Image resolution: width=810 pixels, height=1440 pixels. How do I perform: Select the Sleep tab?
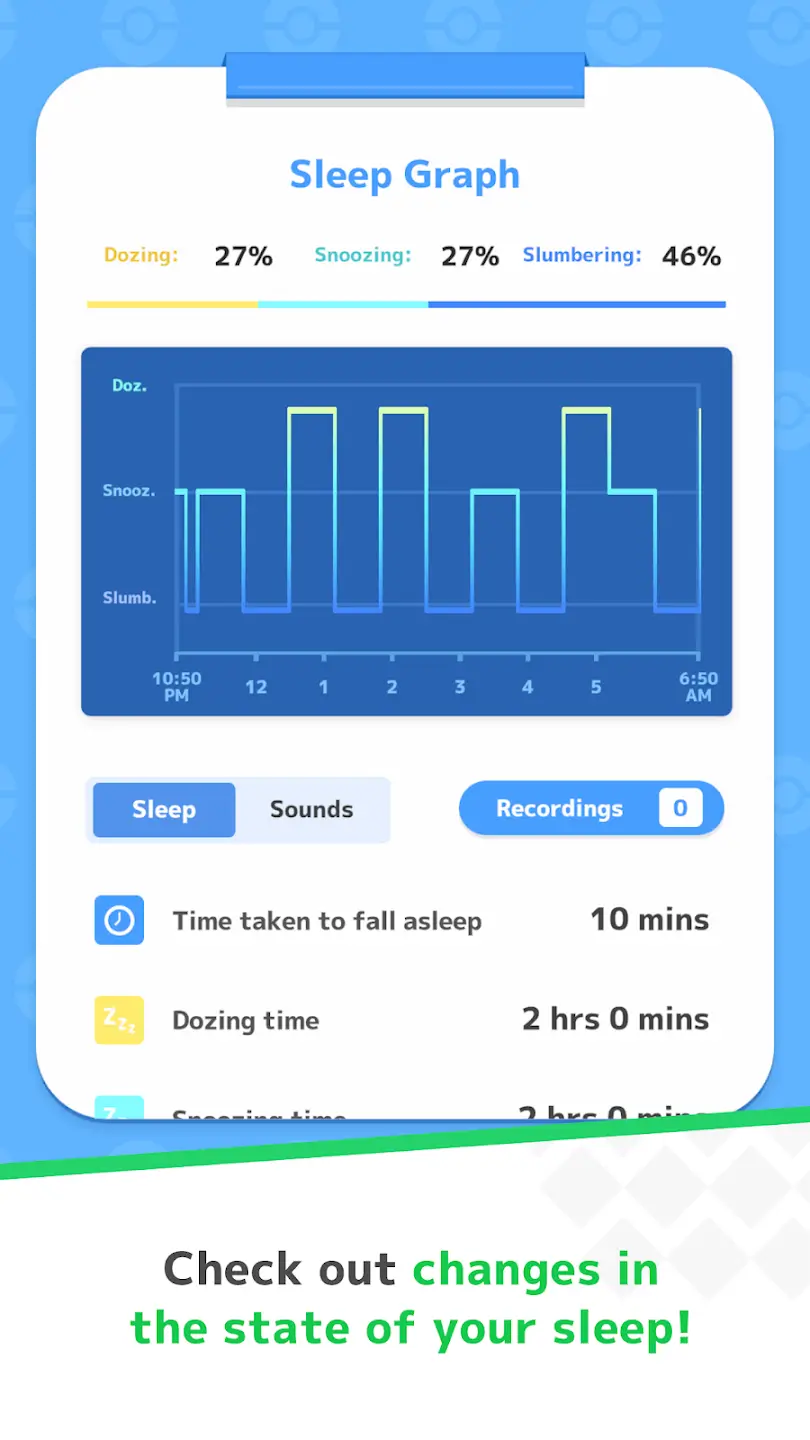(163, 810)
